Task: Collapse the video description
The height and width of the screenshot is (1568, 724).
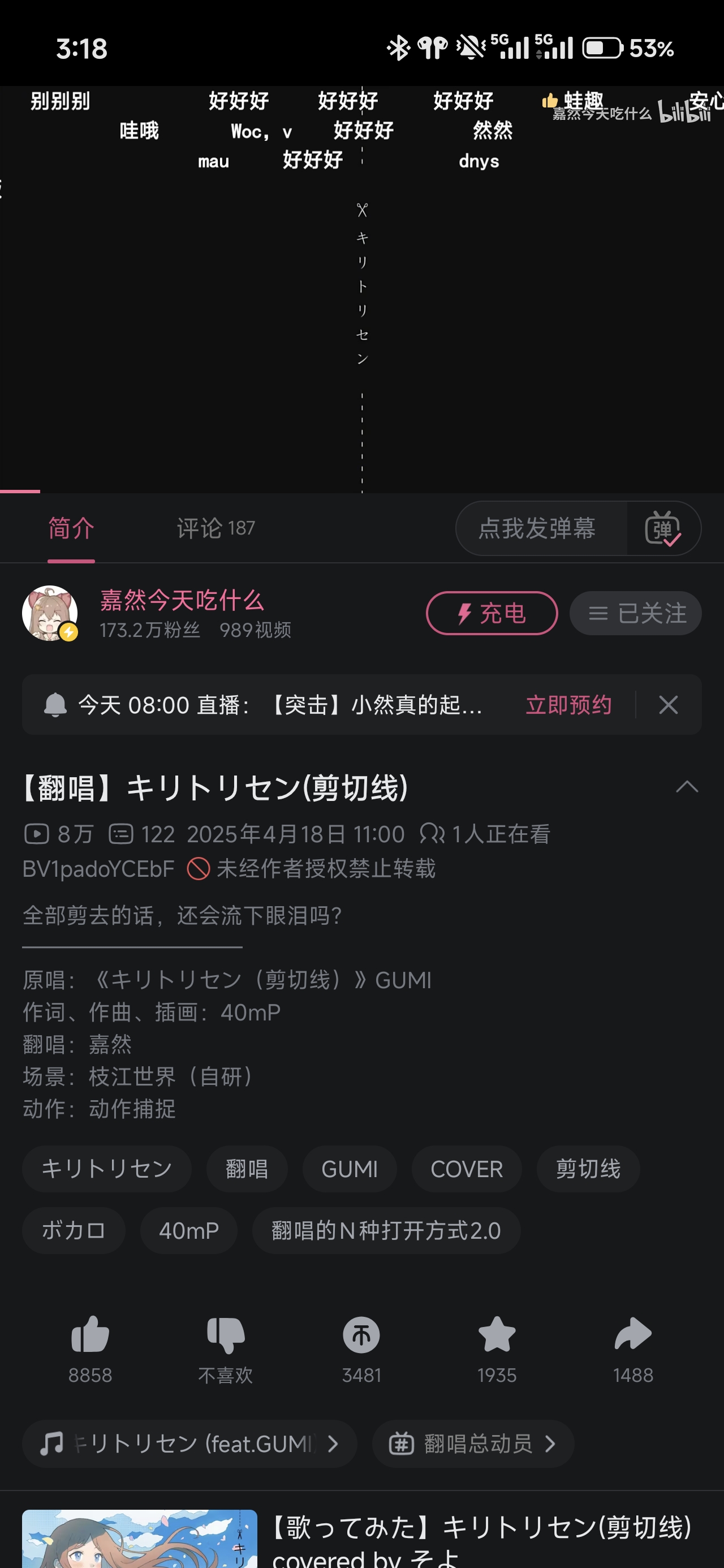Action: (x=686, y=787)
